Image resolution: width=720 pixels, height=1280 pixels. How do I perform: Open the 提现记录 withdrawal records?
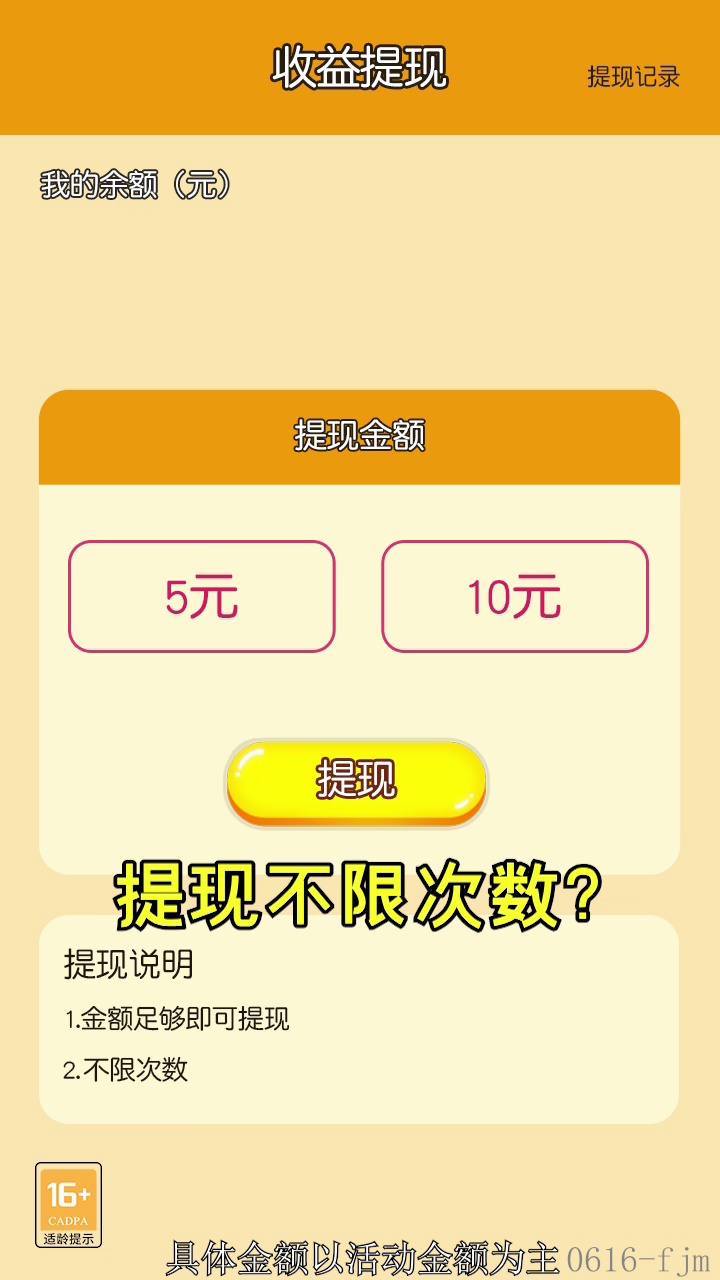pyautogui.click(x=637, y=75)
